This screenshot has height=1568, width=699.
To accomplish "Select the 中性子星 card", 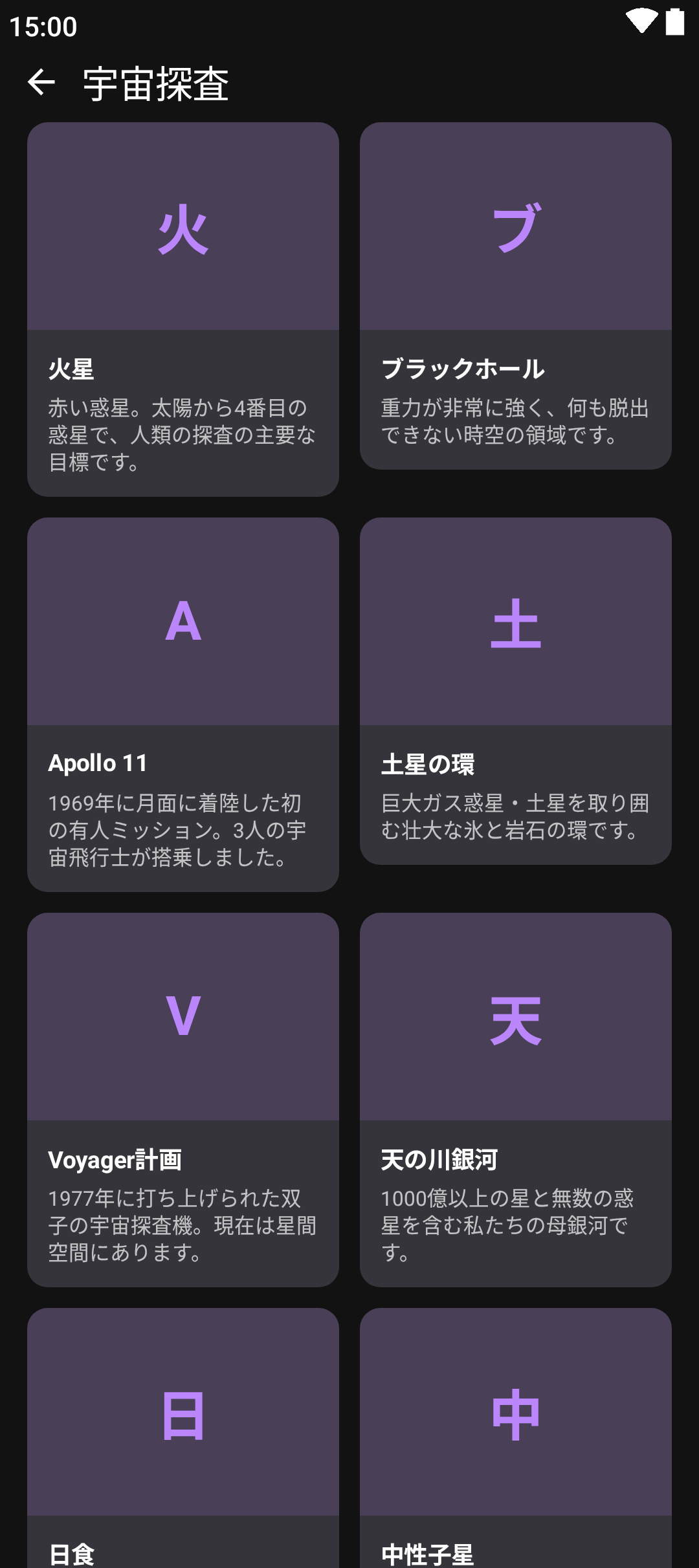I will click(x=515, y=1436).
